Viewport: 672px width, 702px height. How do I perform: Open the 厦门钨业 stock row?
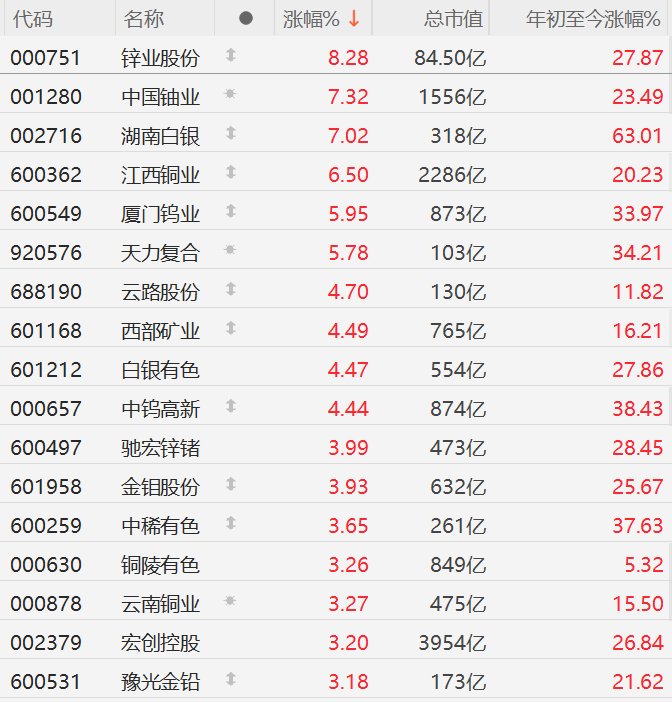click(x=160, y=214)
